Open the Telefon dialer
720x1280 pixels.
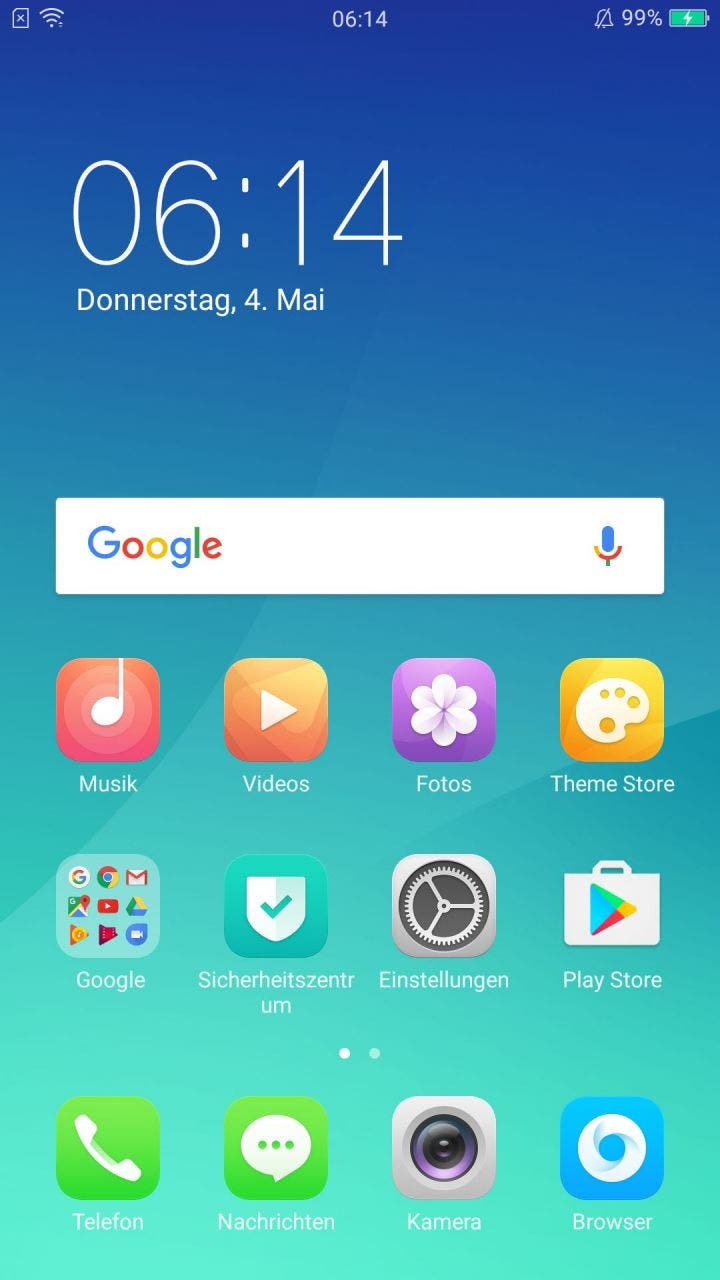tap(108, 1148)
